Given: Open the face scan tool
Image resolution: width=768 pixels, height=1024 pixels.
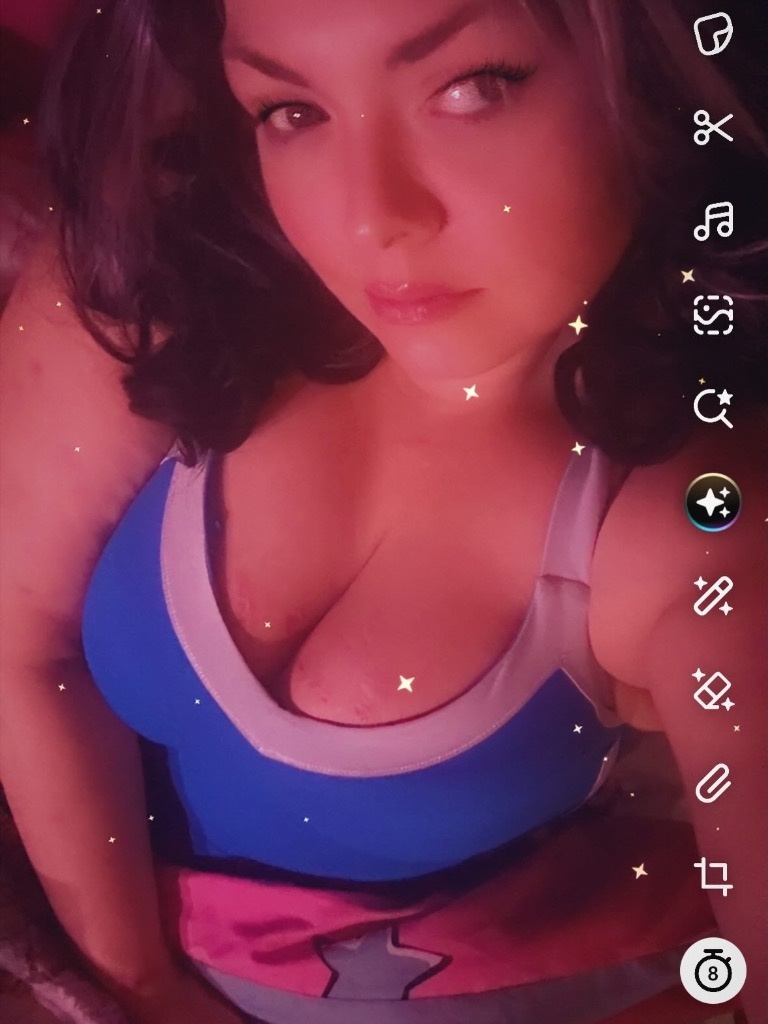Looking at the screenshot, I should (x=713, y=315).
